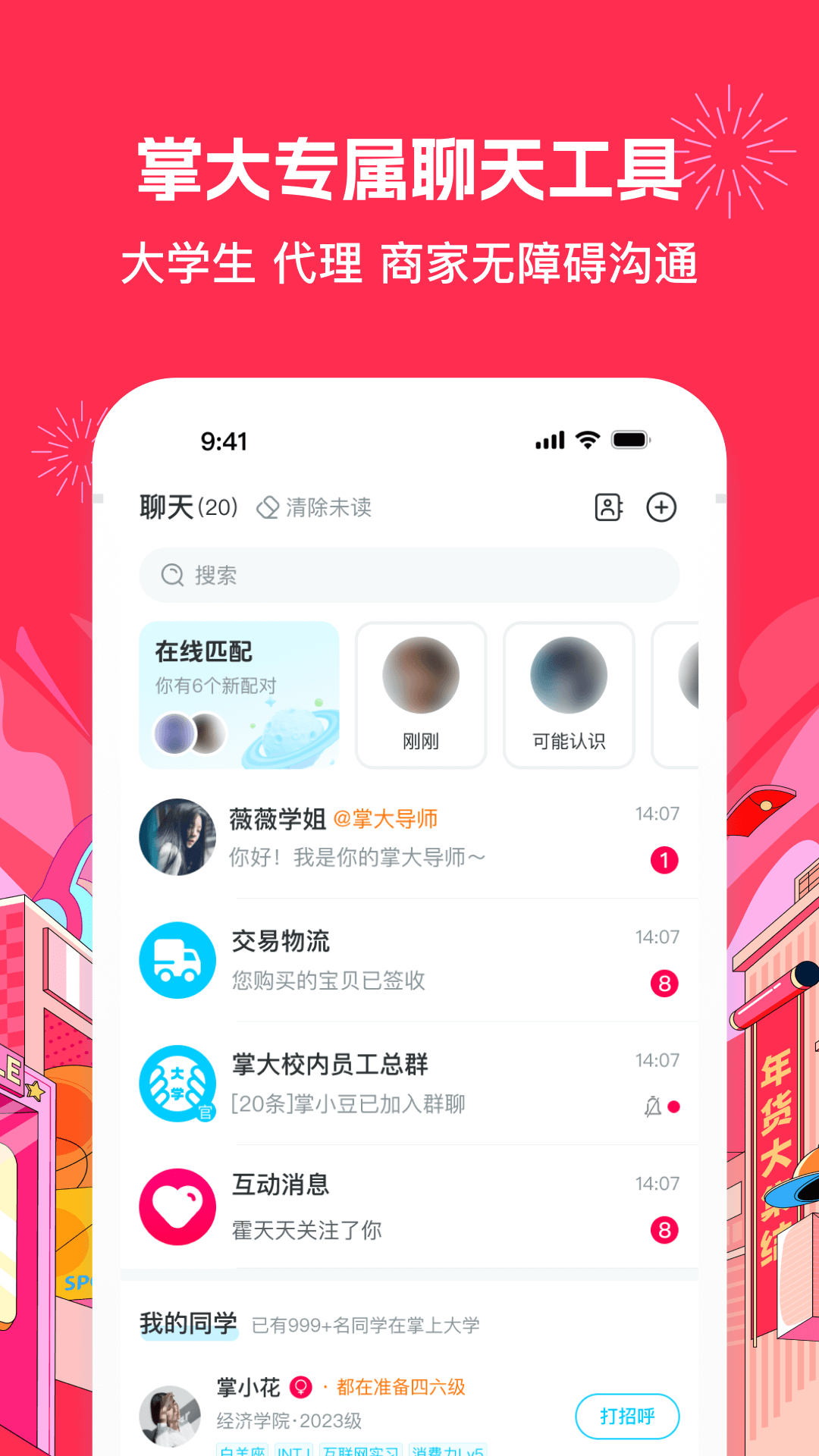Tap the eraser icon beside 清除未读
This screenshot has width=819, height=1456.
[268, 507]
